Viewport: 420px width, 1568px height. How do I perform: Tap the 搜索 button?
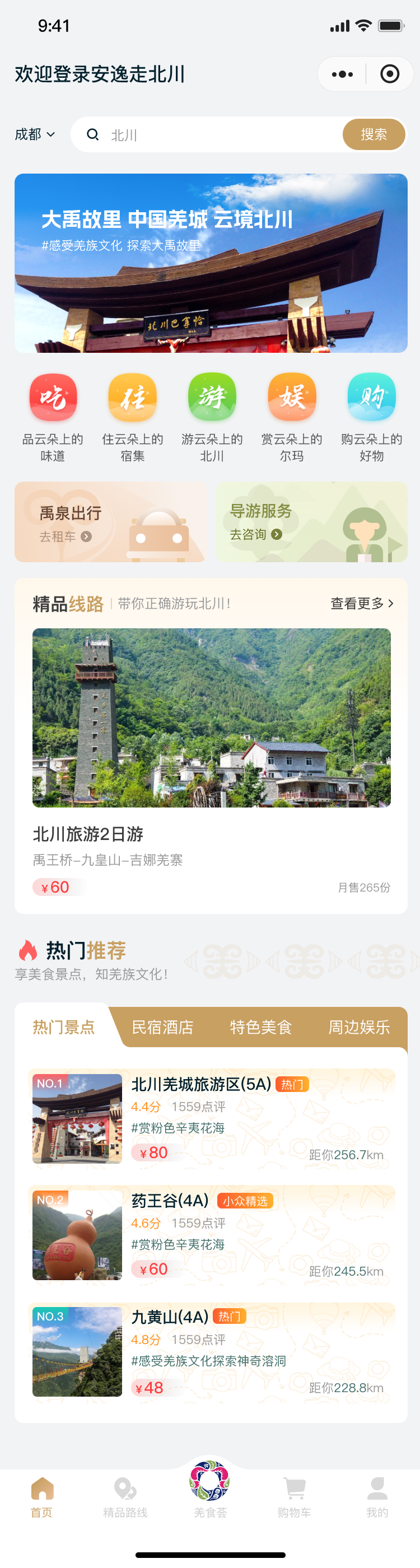click(373, 134)
